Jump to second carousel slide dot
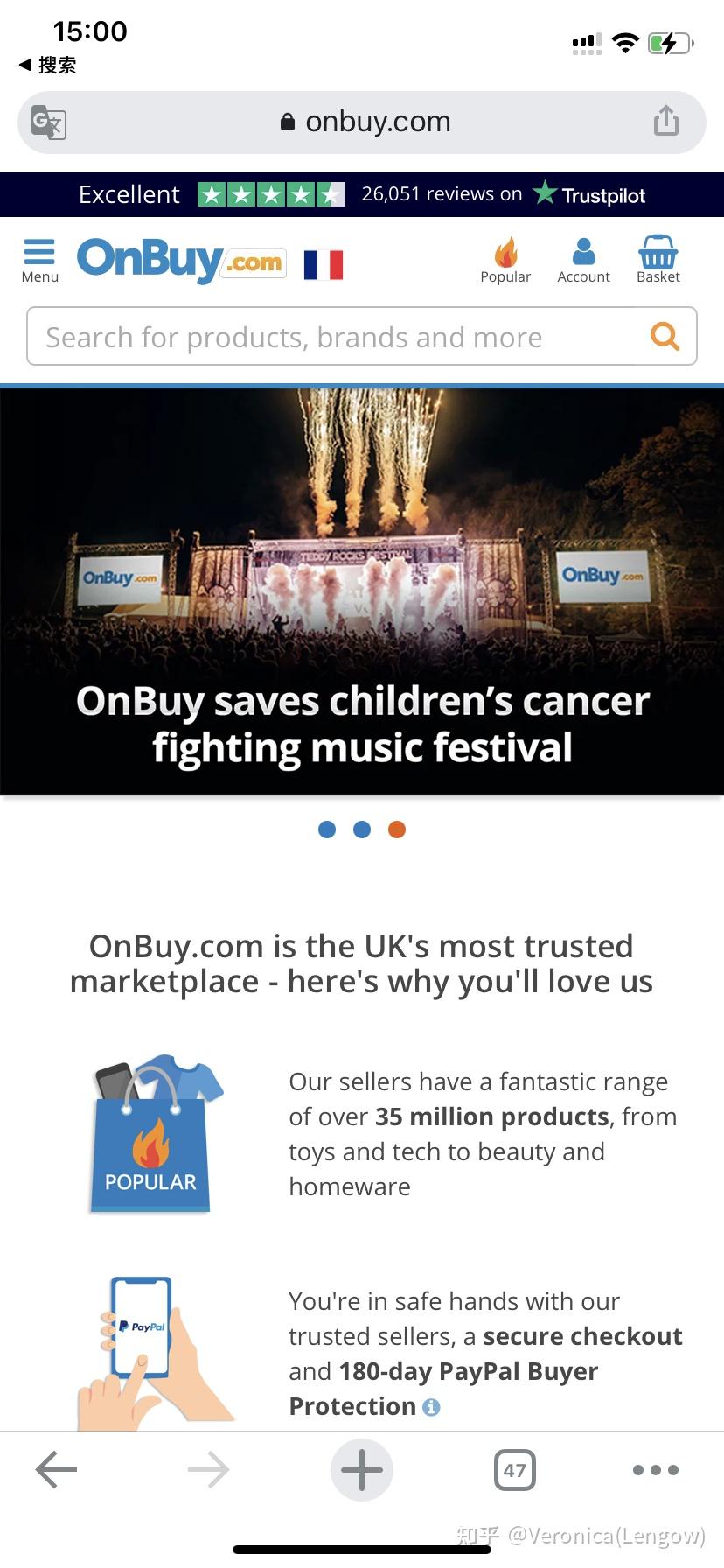This screenshot has width=724, height=1568. click(x=362, y=829)
